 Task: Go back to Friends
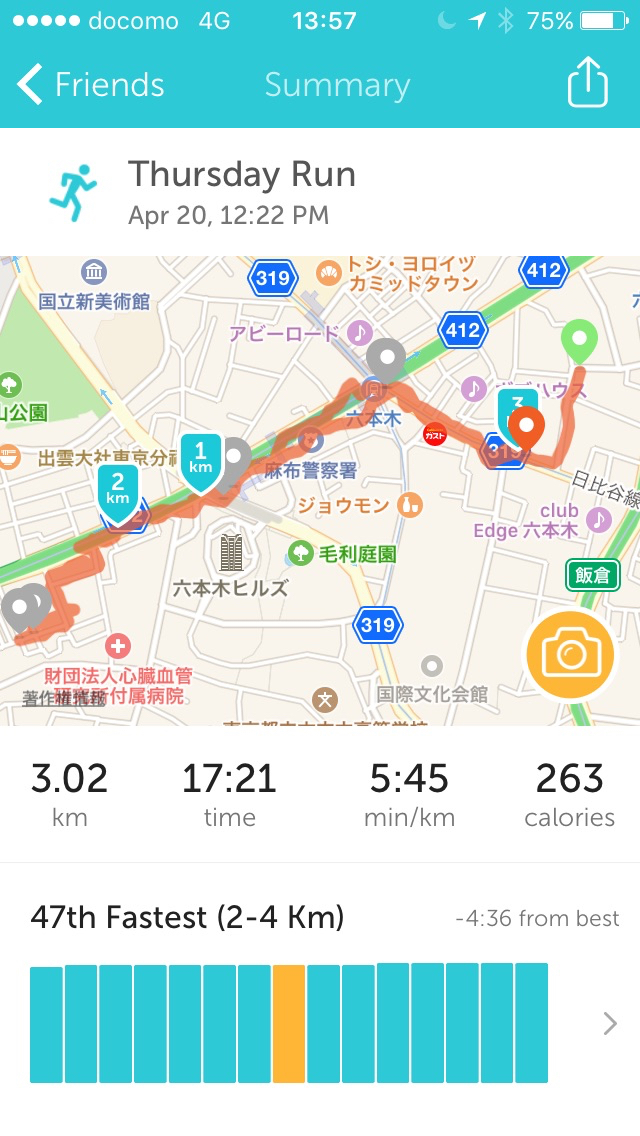point(90,85)
